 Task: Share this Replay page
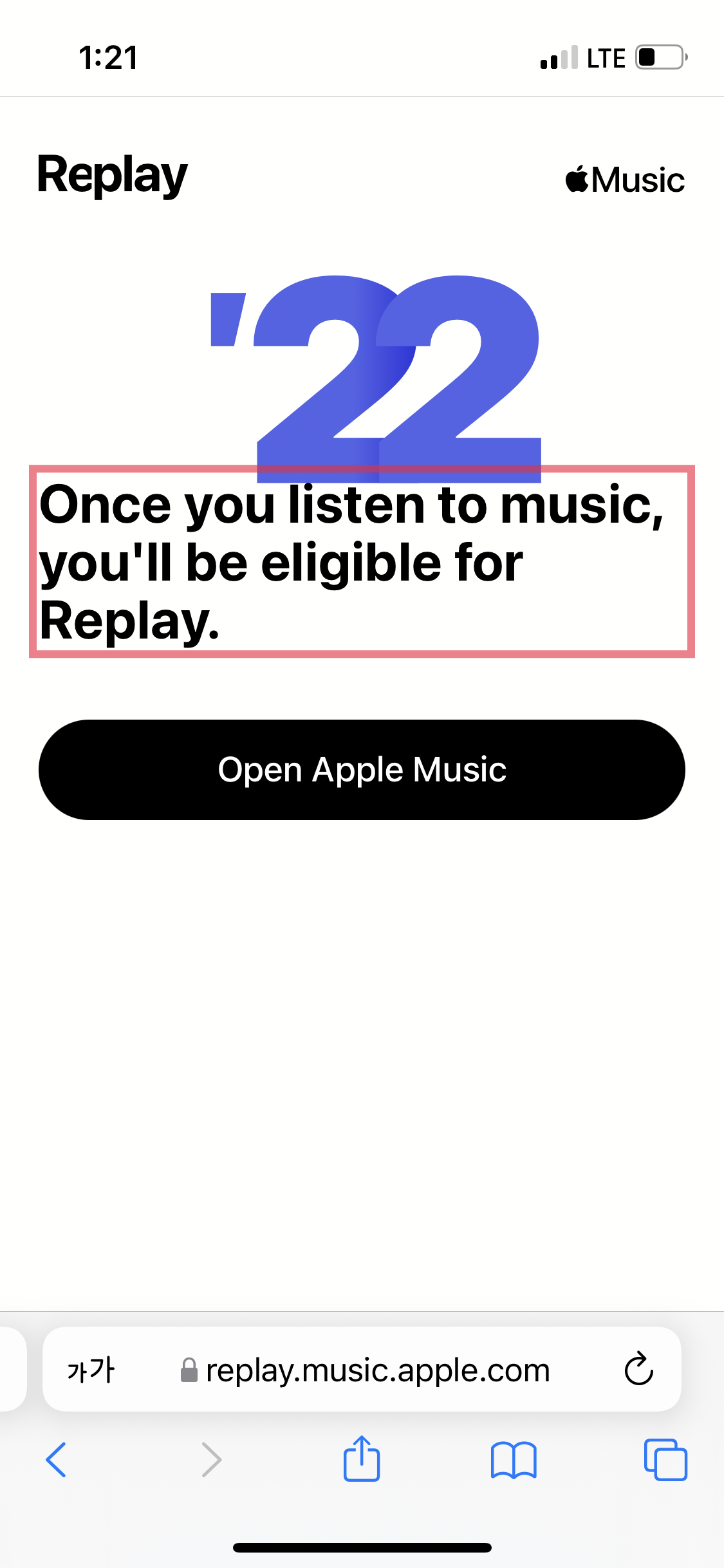click(362, 1459)
